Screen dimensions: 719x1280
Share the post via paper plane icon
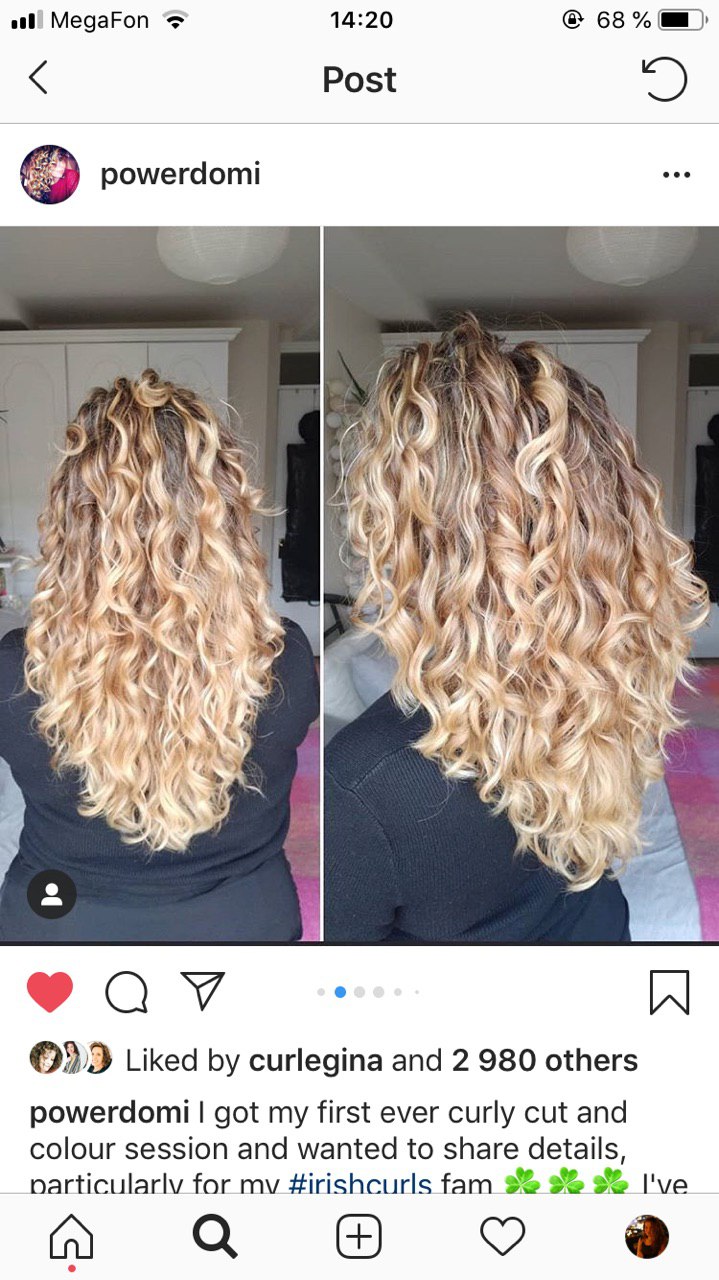pos(203,991)
